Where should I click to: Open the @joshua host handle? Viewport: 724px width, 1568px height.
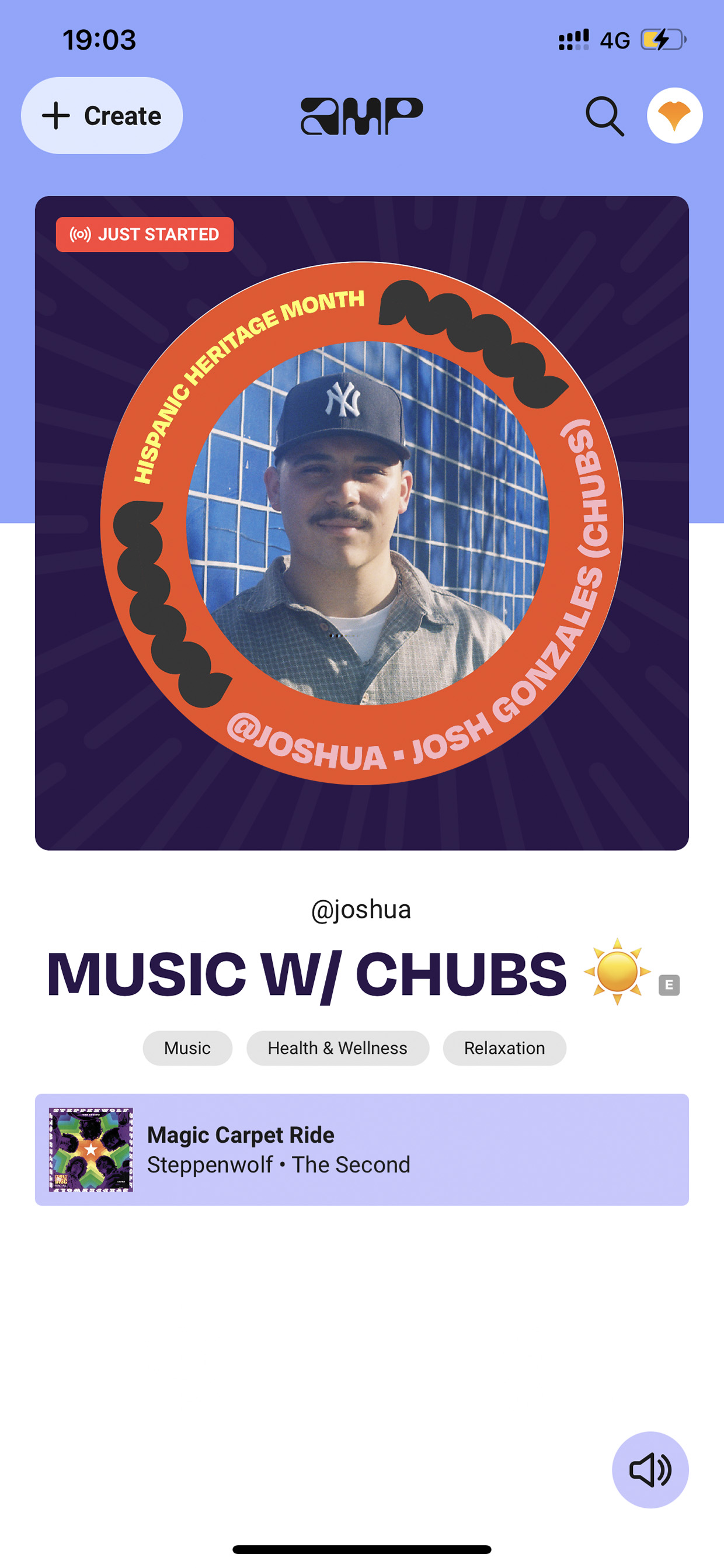click(361, 910)
